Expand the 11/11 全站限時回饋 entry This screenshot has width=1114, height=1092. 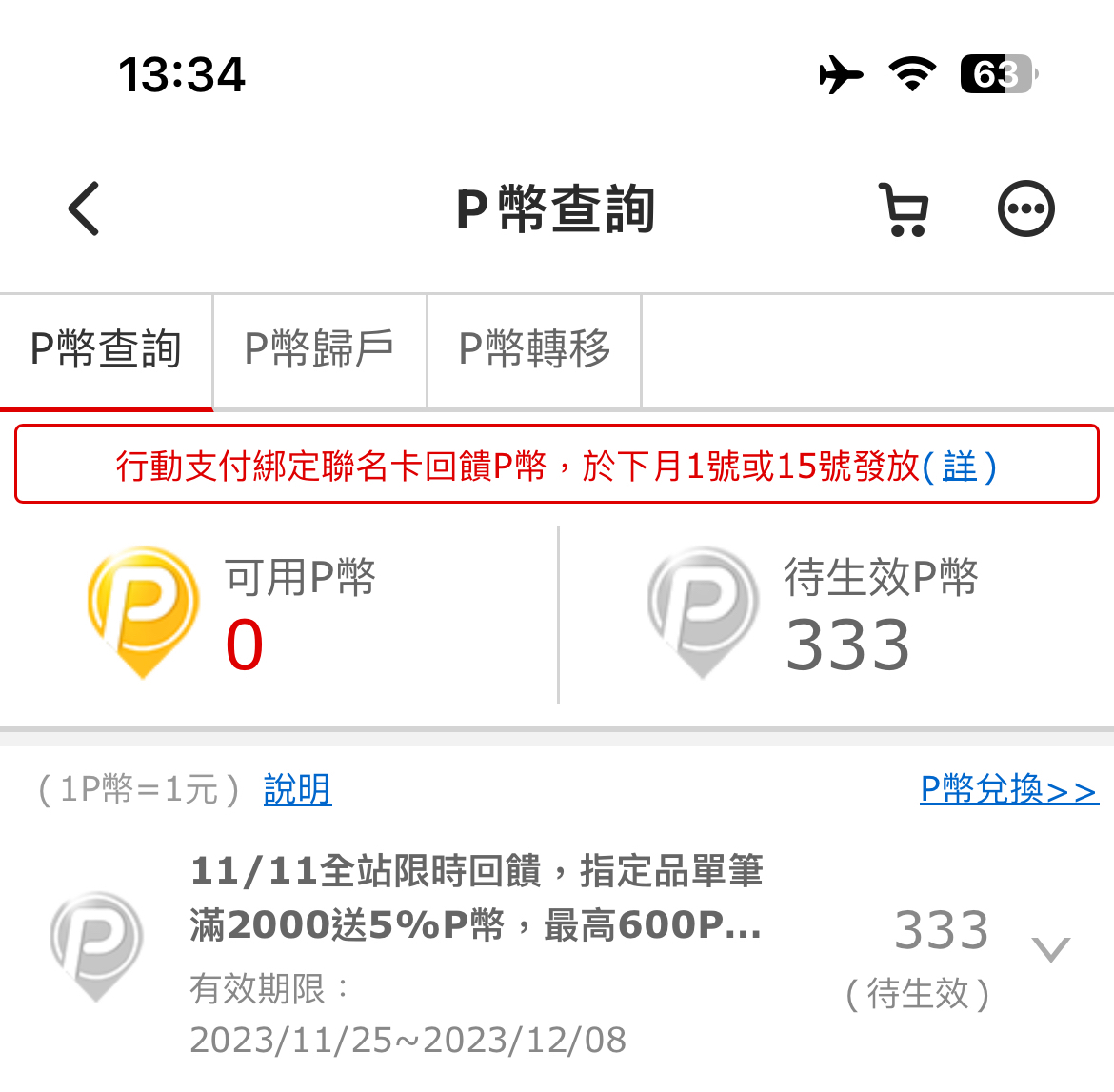pos(1050,949)
